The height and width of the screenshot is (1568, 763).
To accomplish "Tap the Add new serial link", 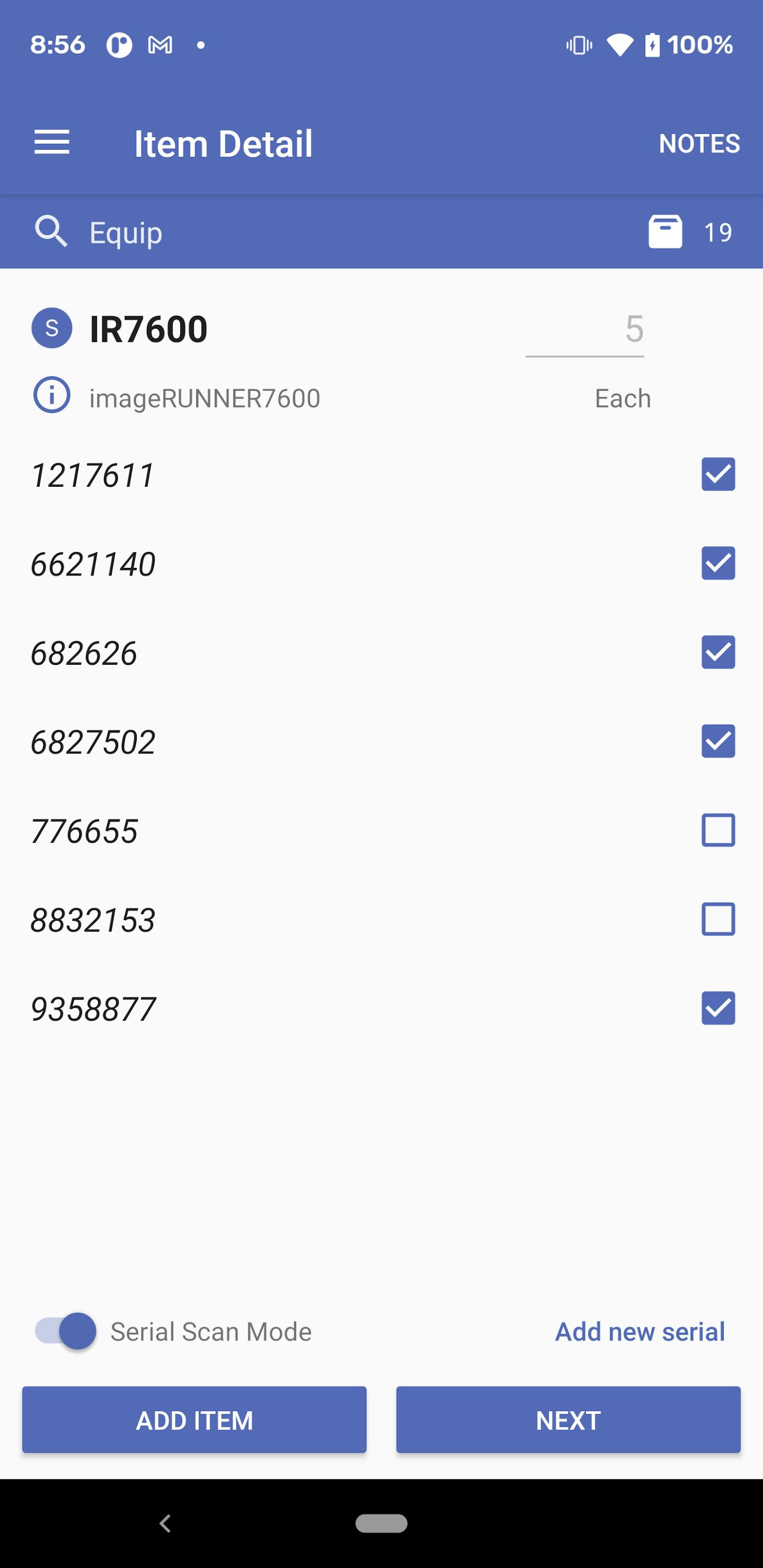I will click(639, 1332).
